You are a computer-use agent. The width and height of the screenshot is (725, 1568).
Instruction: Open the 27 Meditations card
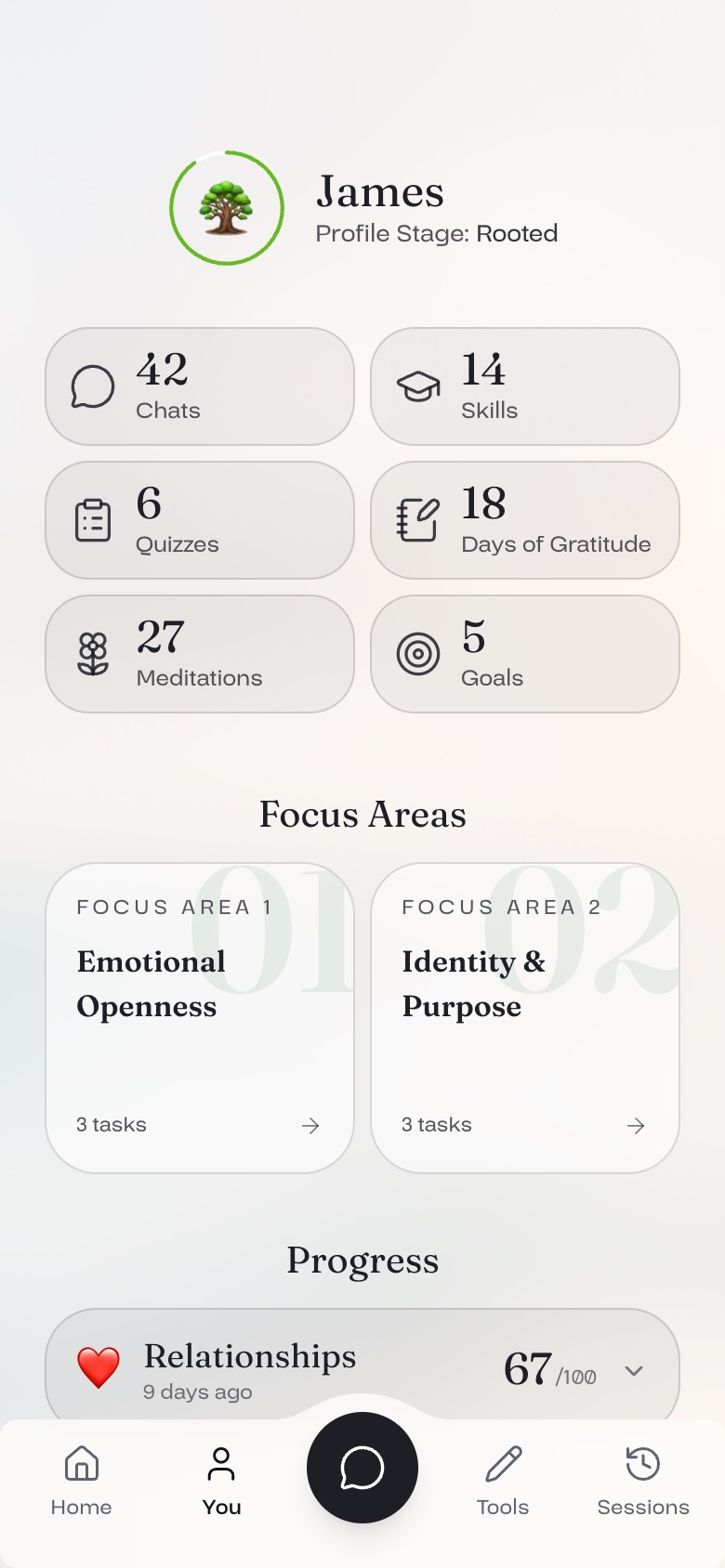coord(200,654)
